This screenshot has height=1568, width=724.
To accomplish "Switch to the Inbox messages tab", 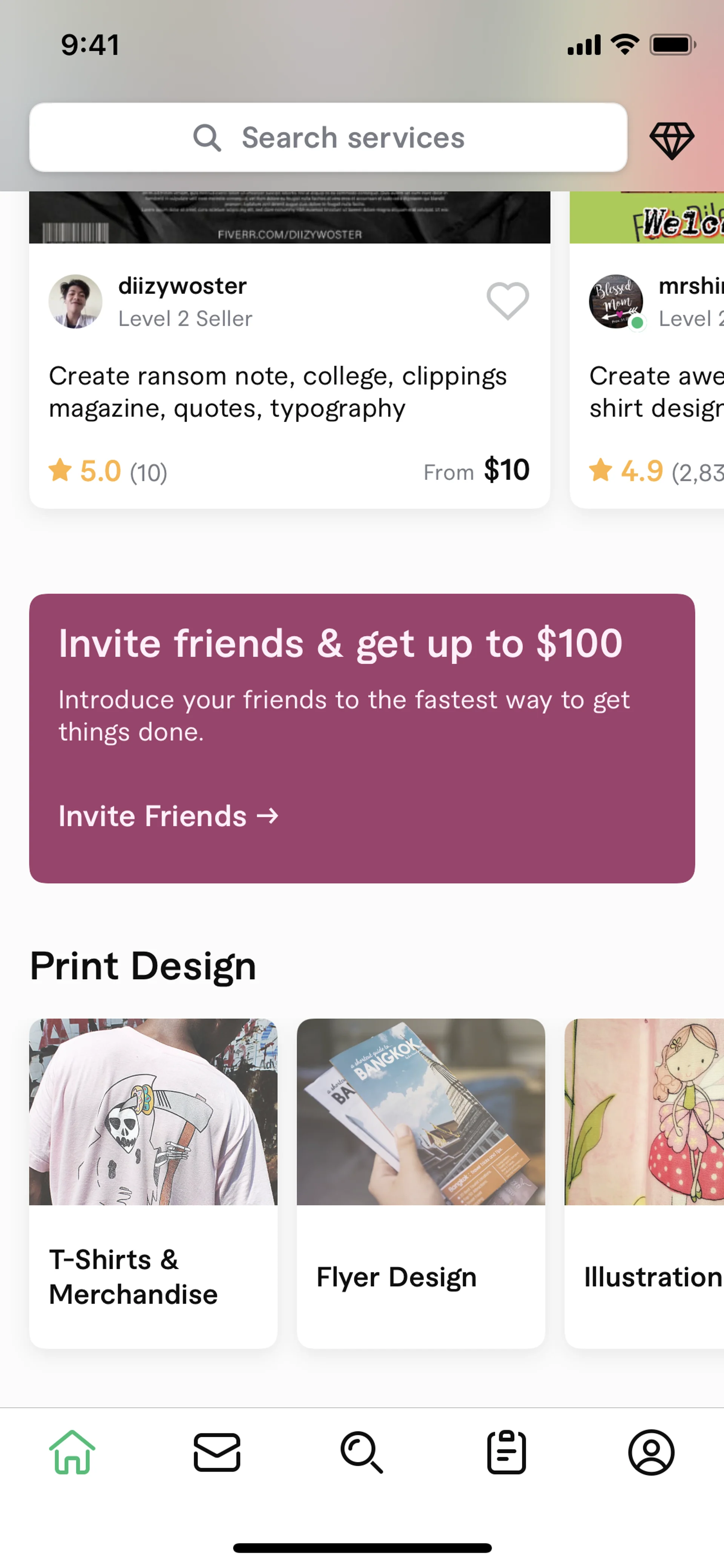I will tap(217, 1452).
